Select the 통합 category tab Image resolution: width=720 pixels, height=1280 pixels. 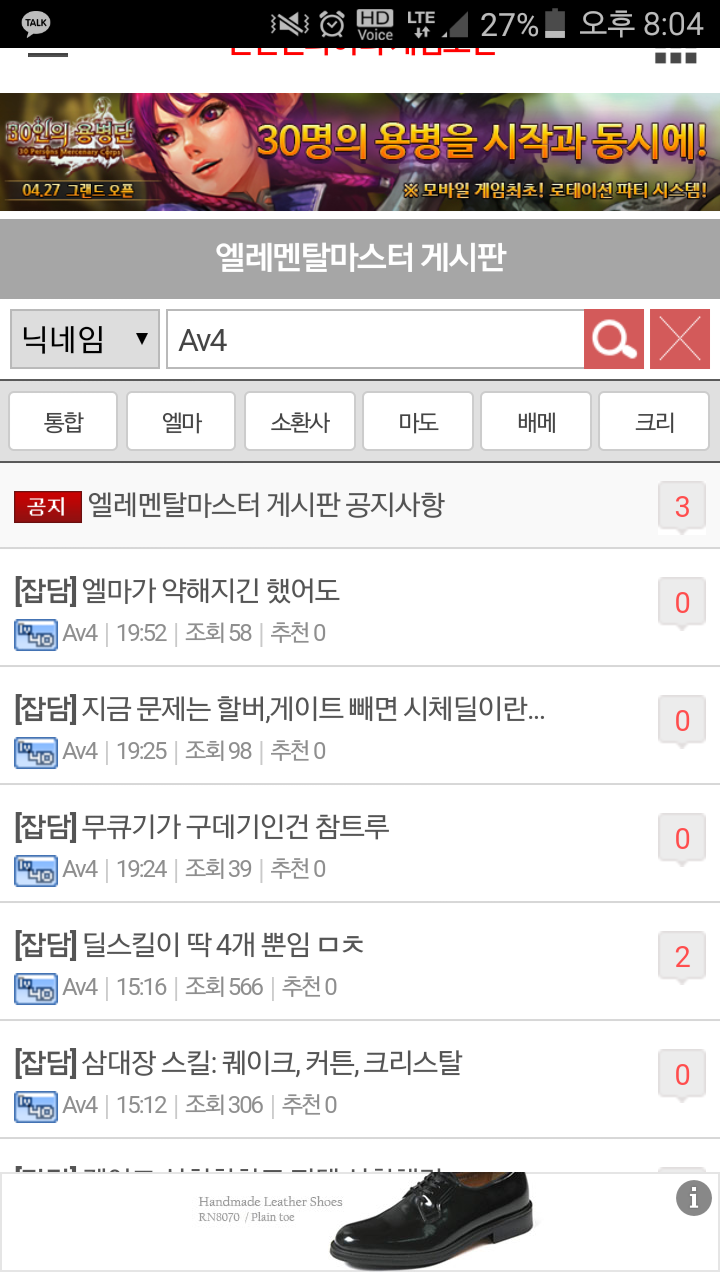pos(63,422)
